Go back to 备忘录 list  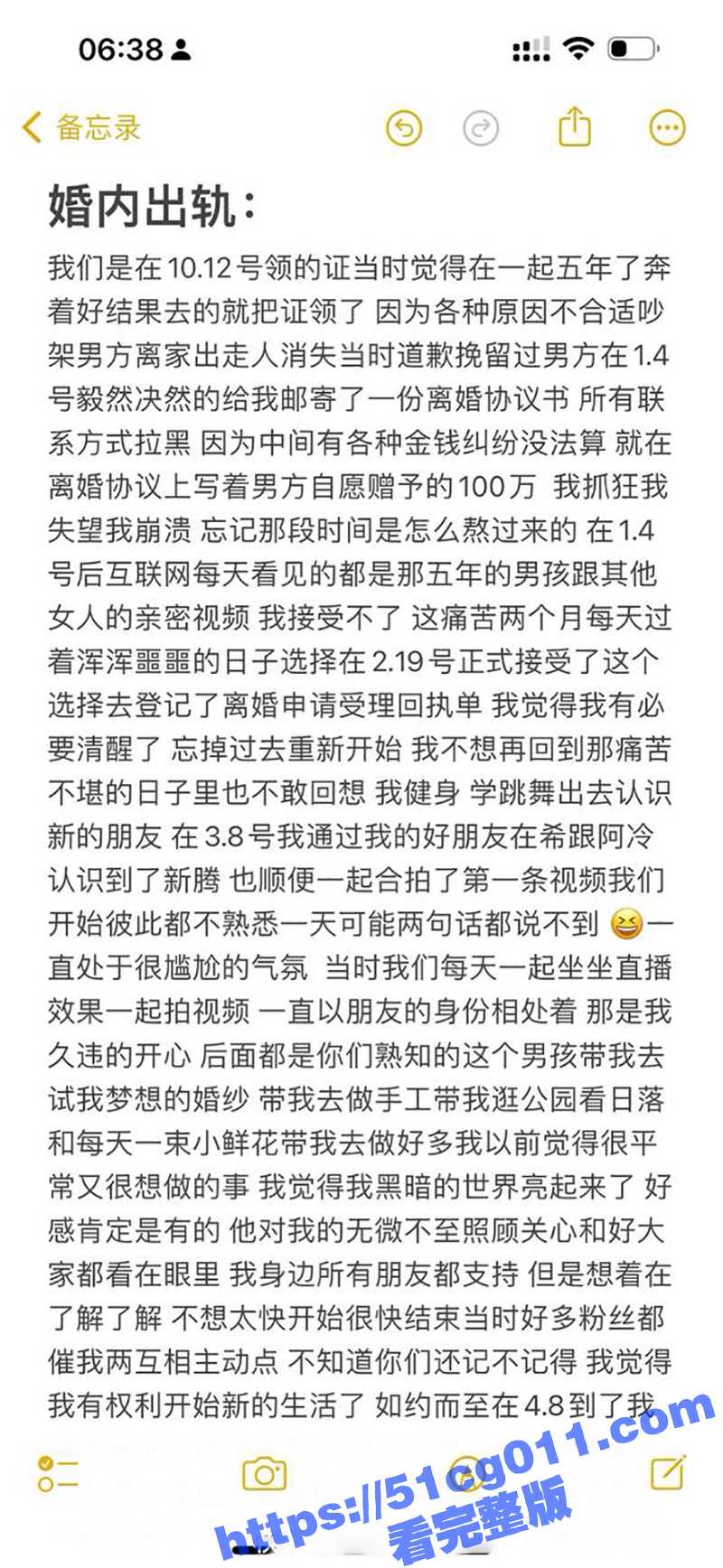point(81,127)
